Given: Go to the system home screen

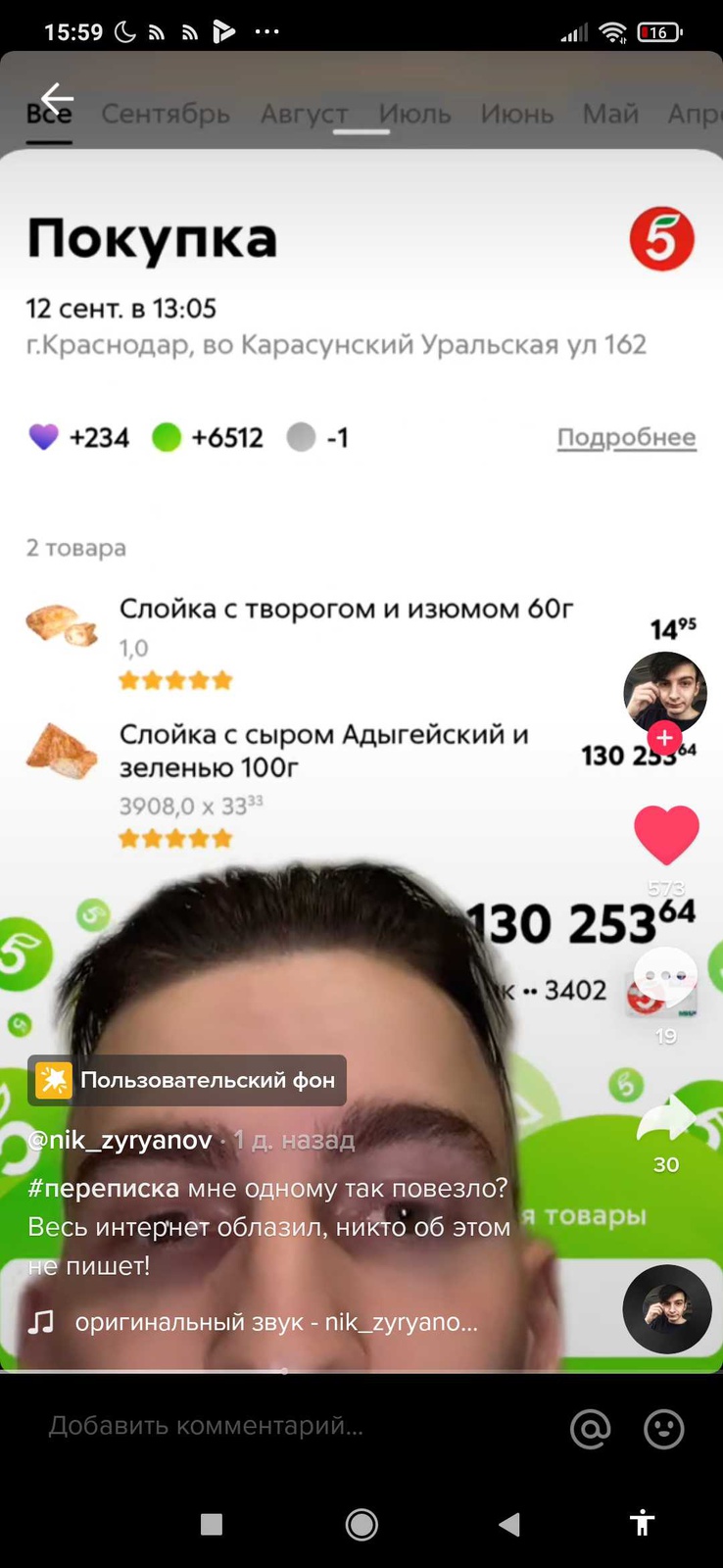Looking at the screenshot, I should [361, 1524].
